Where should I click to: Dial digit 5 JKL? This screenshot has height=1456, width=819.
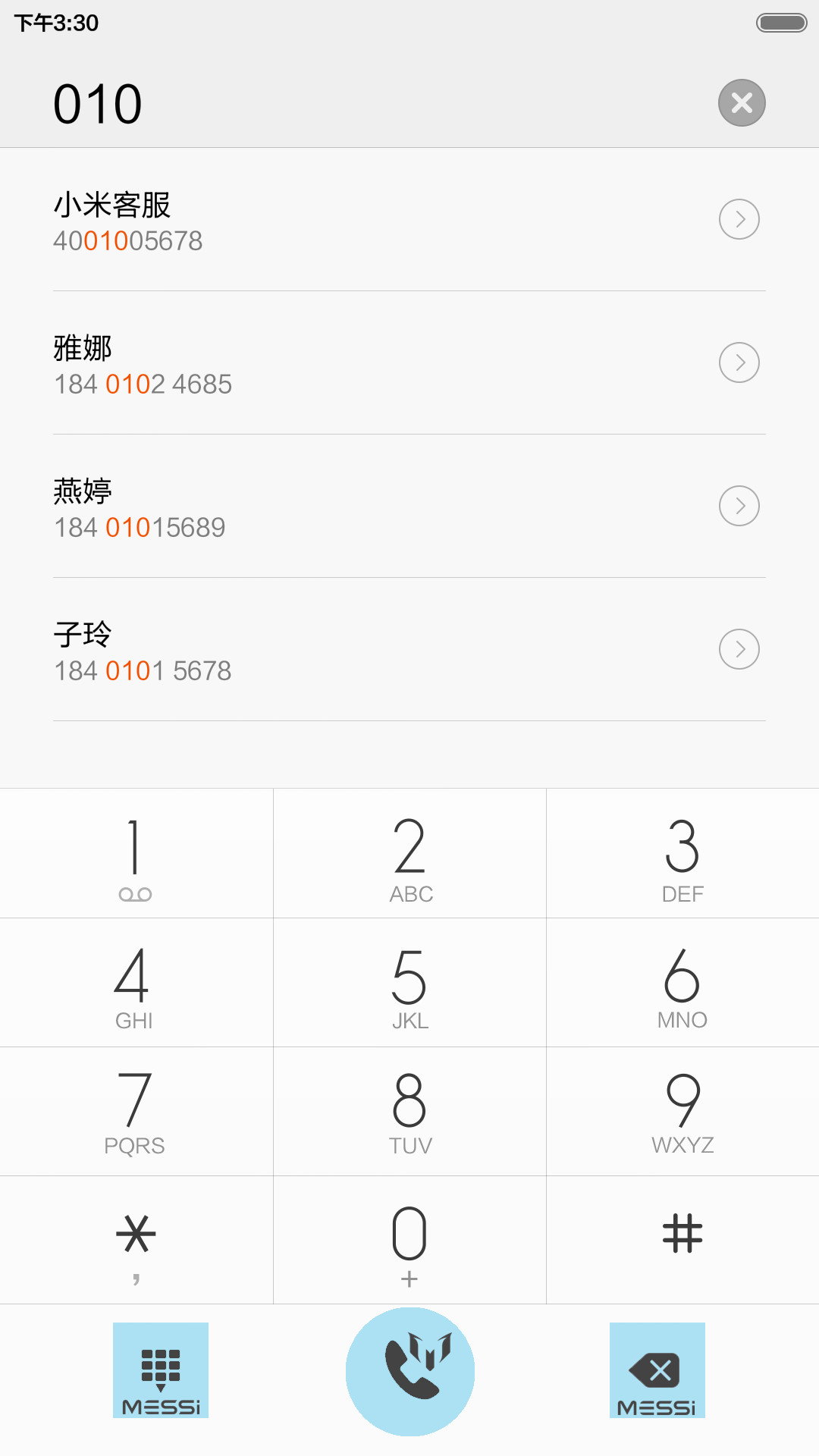[x=409, y=983]
